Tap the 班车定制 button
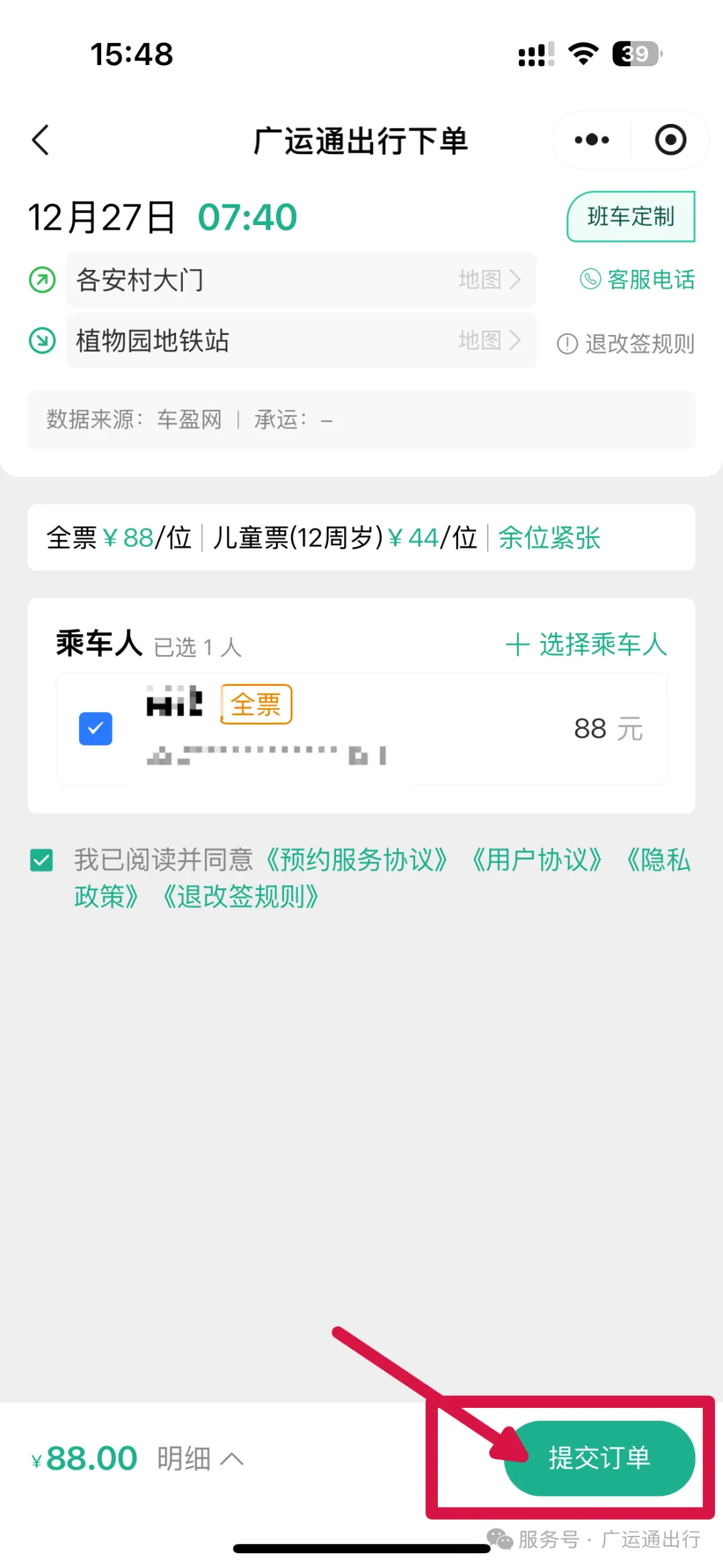The width and height of the screenshot is (723, 1568). click(631, 216)
